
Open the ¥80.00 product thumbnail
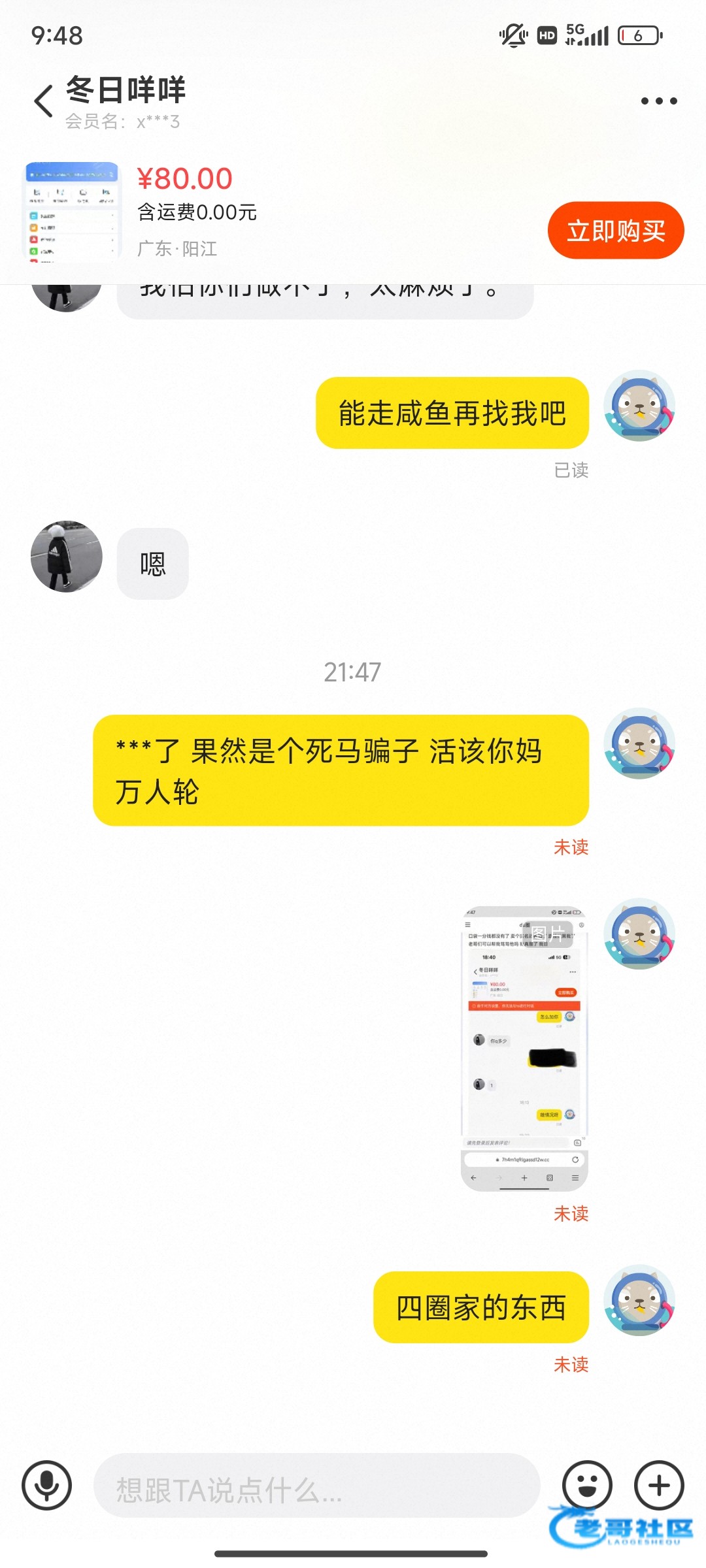(x=72, y=212)
